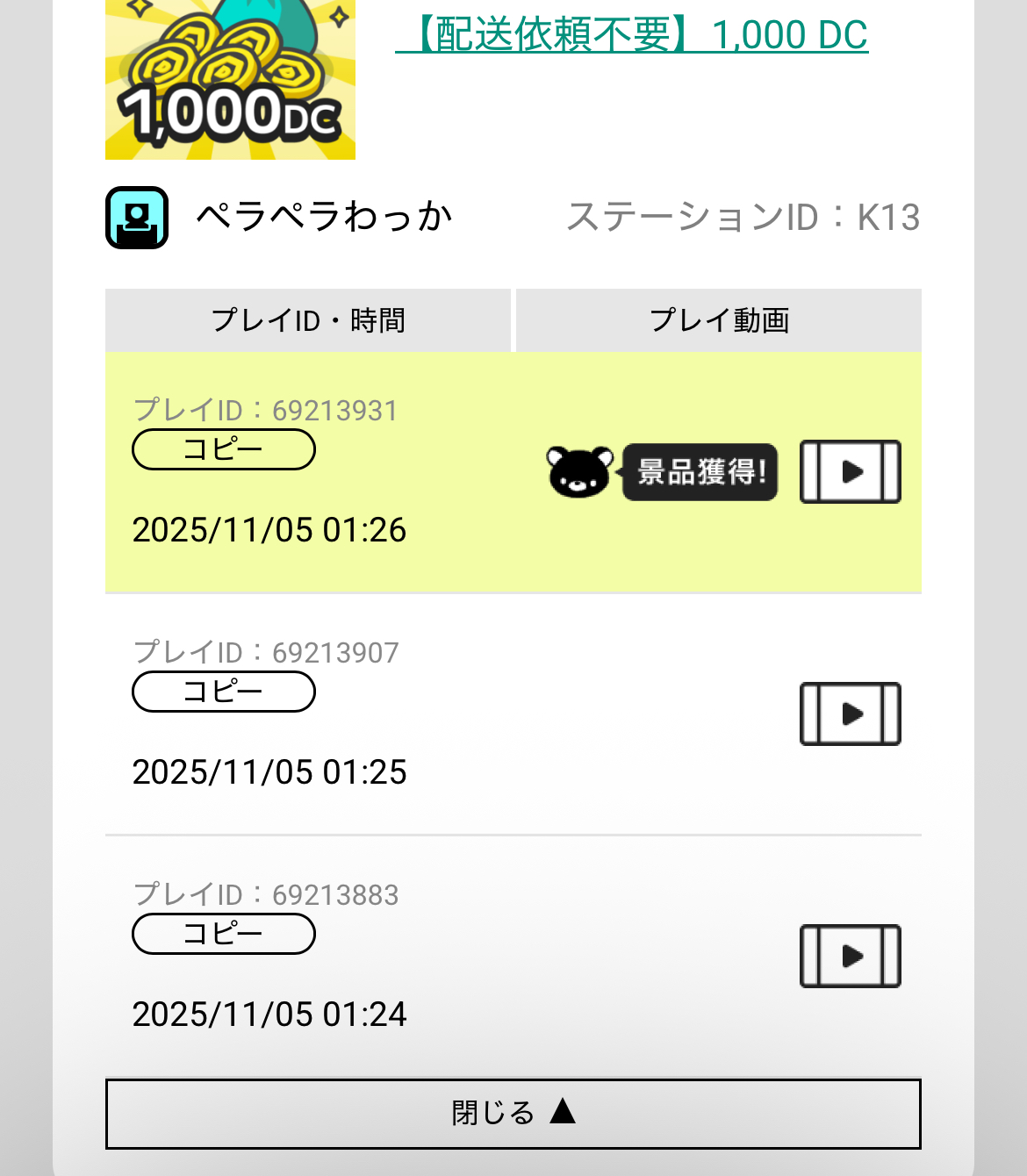The height and width of the screenshot is (1176, 1027).
Task: Play video for play ID 69213931
Action: click(850, 472)
